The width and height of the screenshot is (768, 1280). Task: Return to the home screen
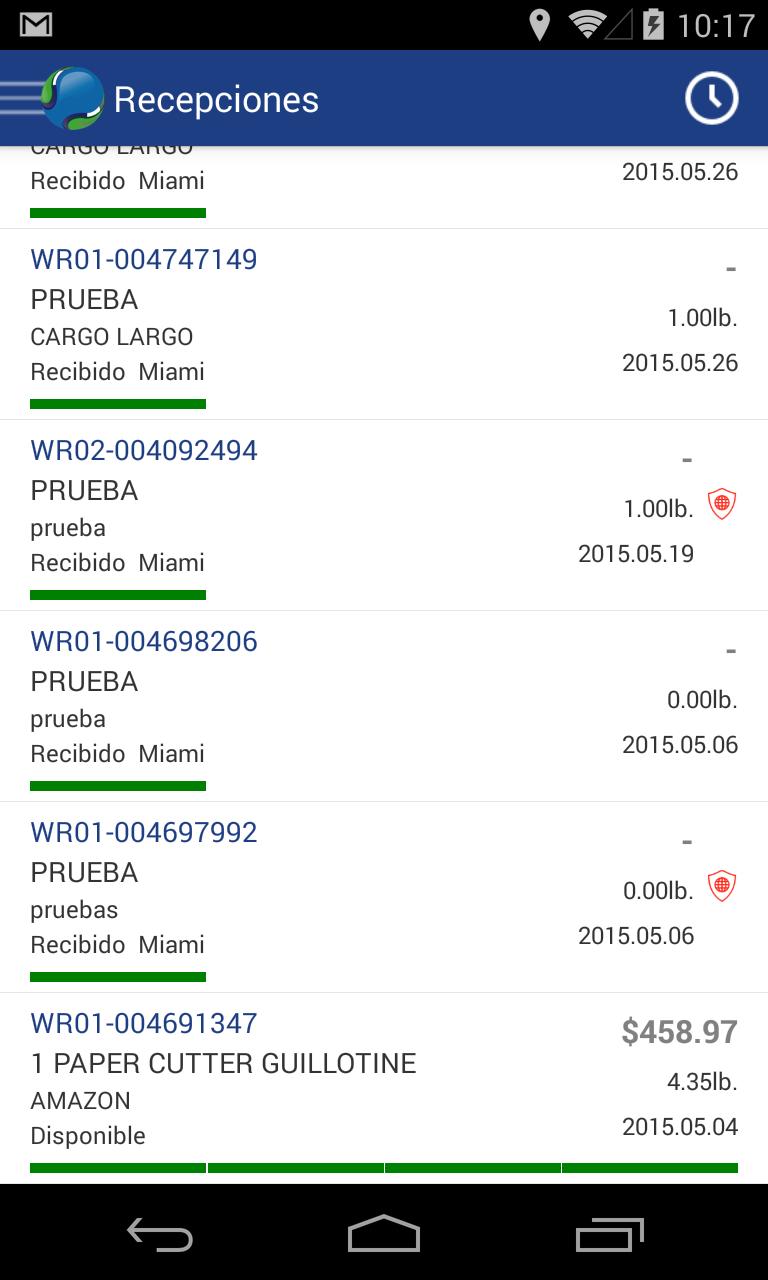click(384, 1234)
